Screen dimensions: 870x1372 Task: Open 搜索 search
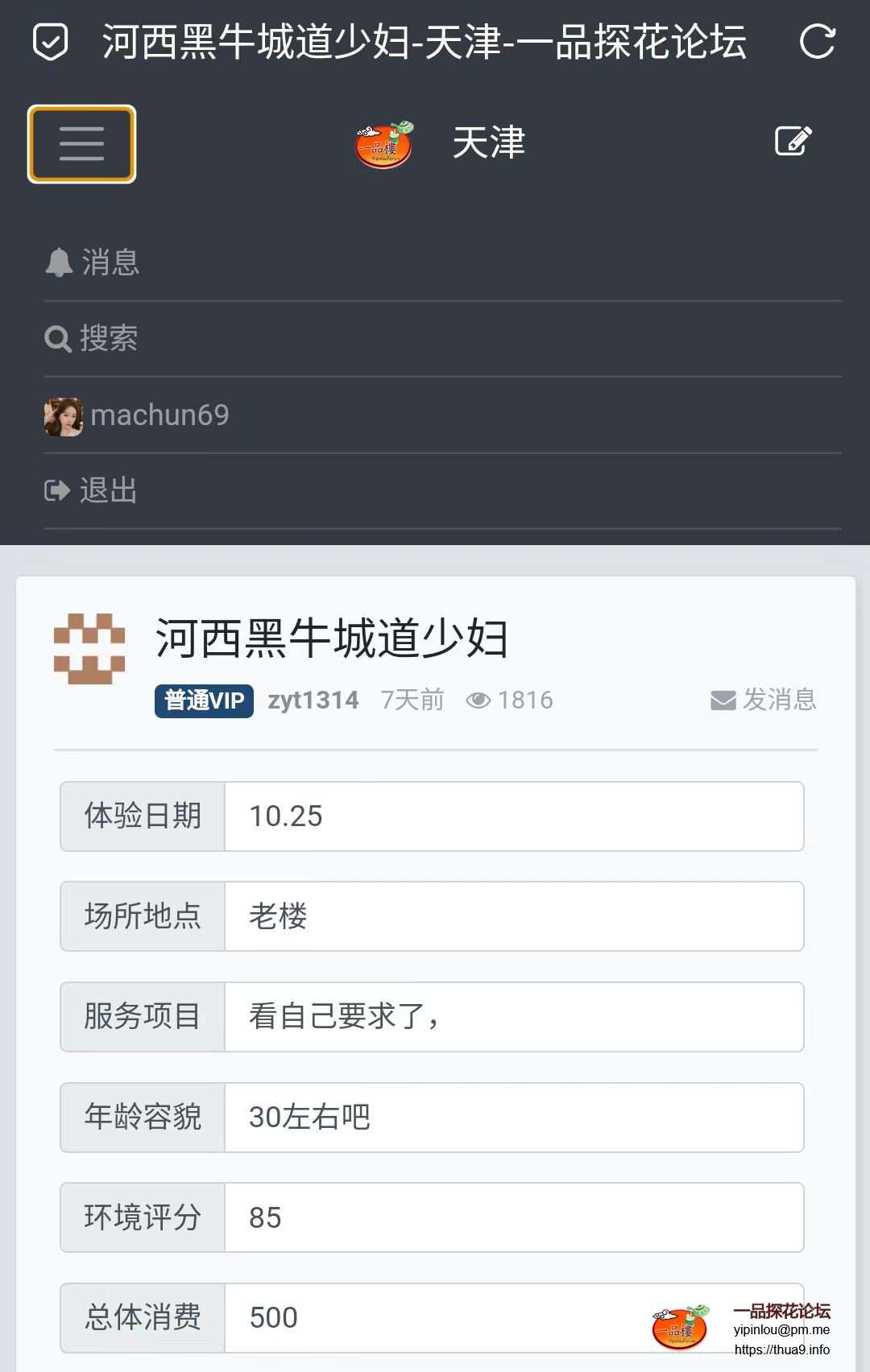pyautogui.click(x=92, y=338)
